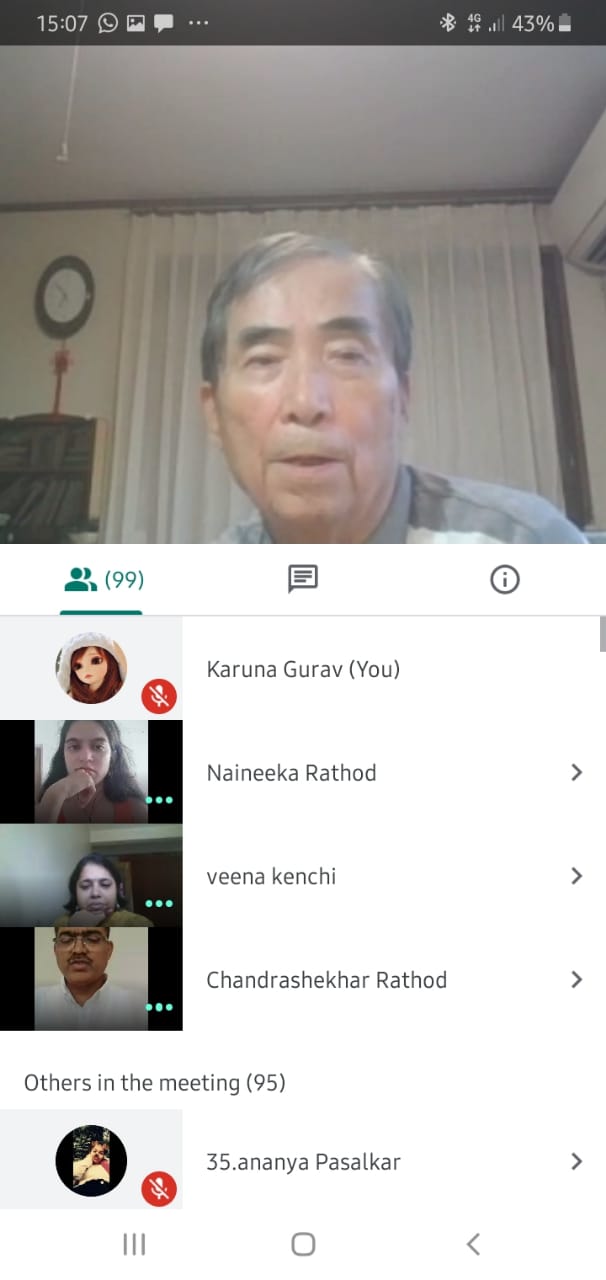Open recent apps from navigation bar
The height and width of the screenshot is (1280, 606).
pos(133,1244)
